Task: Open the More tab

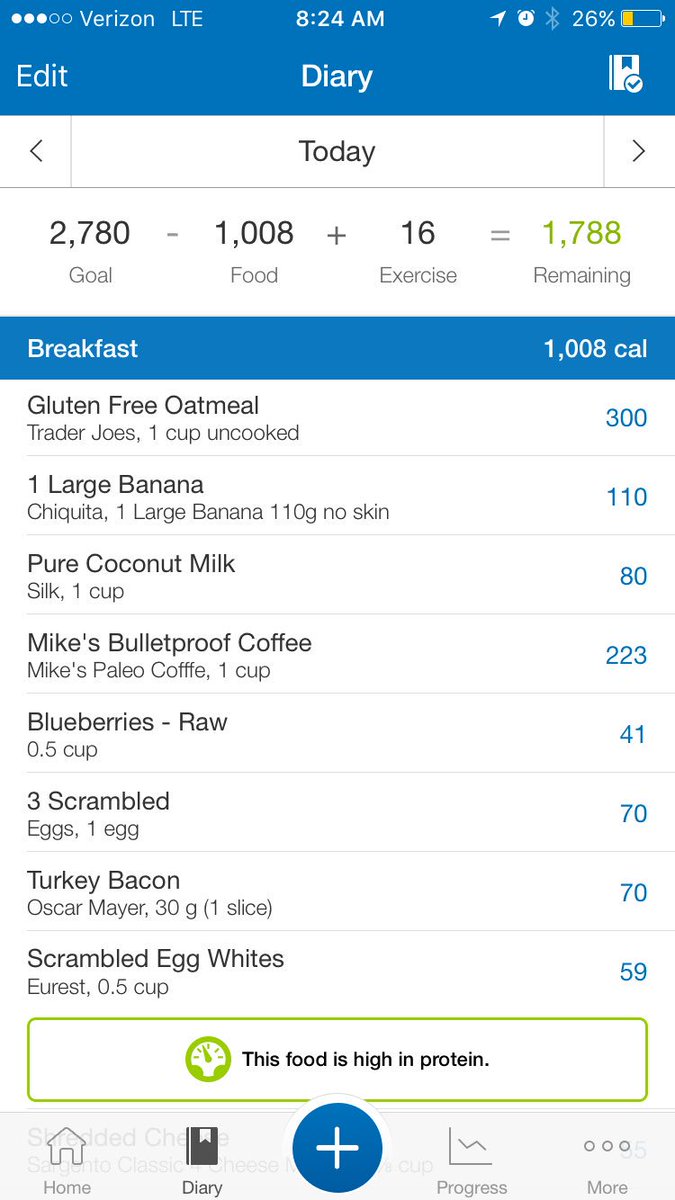Action: point(607,1160)
